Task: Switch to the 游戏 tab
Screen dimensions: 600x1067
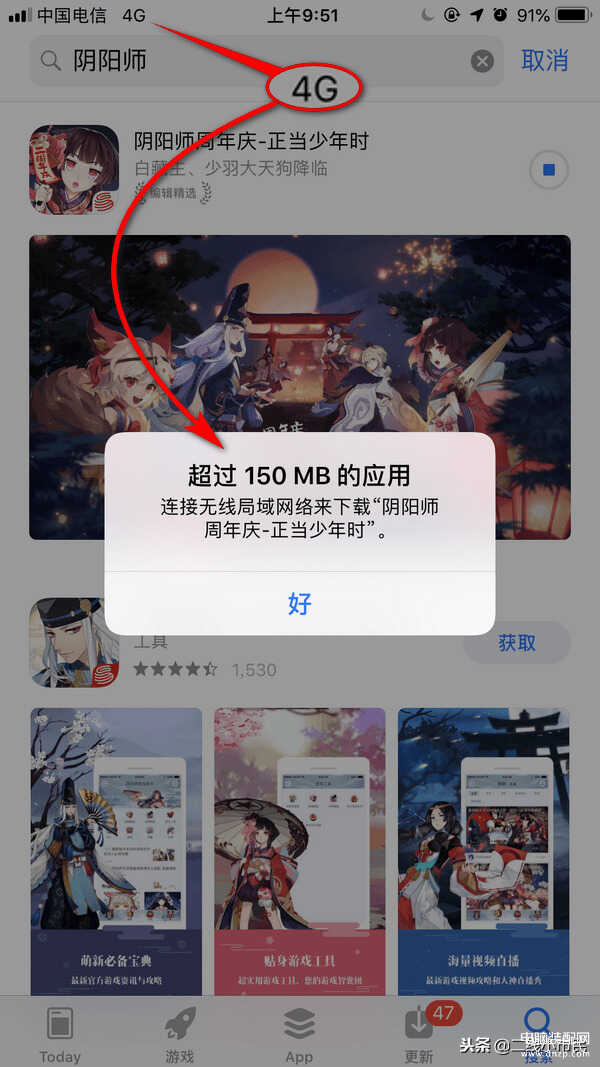Action: pyautogui.click(x=180, y=1033)
